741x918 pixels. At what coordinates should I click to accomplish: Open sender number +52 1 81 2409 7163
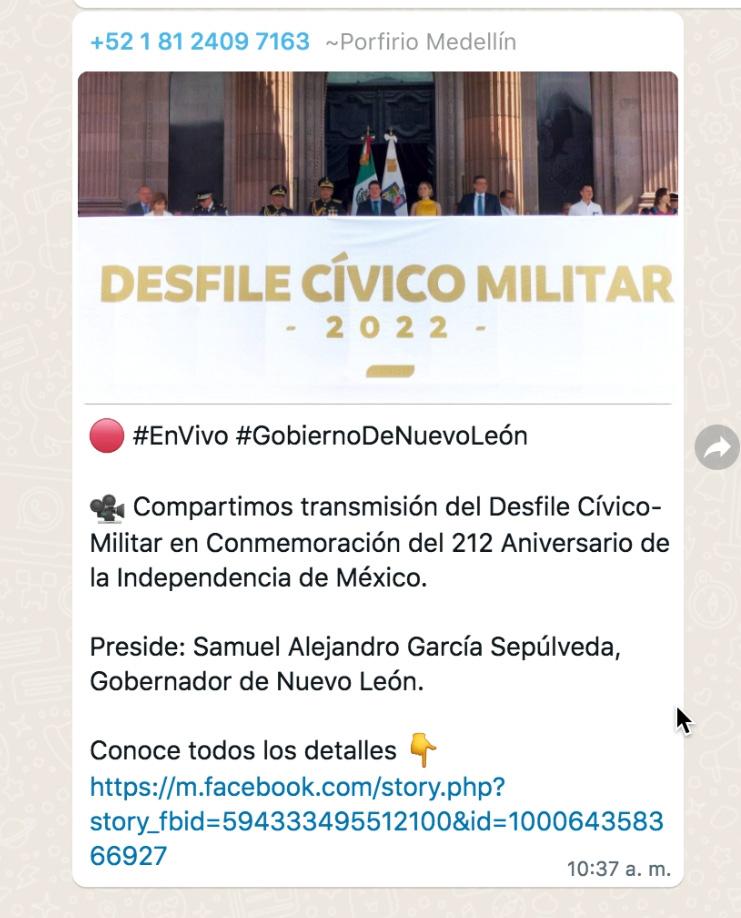199,42
